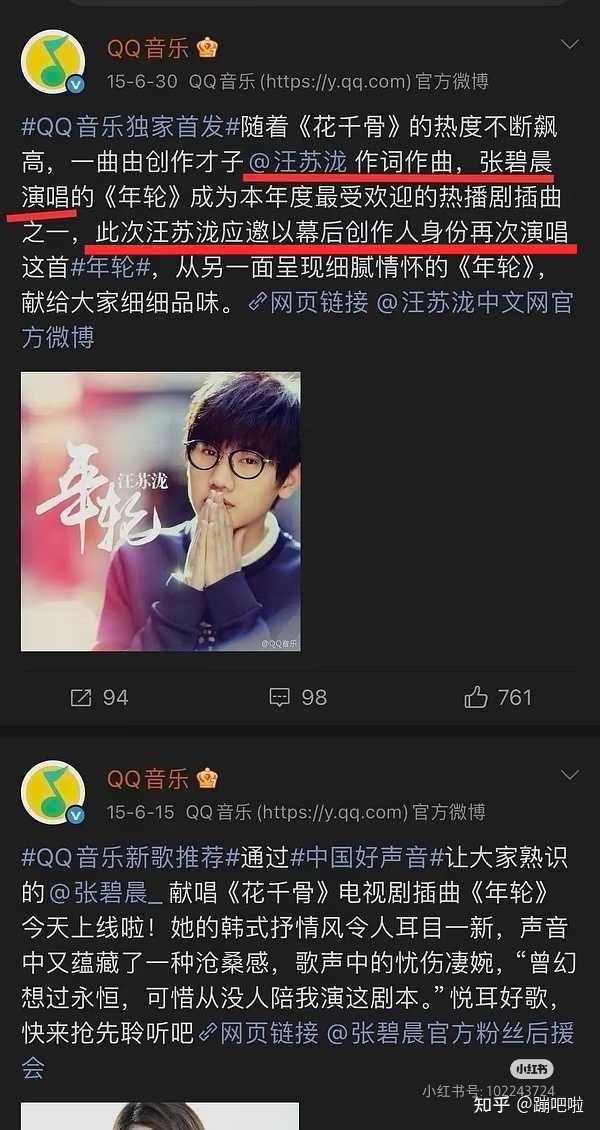
Task: Repost the 15-6-30 QQ音乐 post
Action: pyautogui.click(x=99, y=697)
